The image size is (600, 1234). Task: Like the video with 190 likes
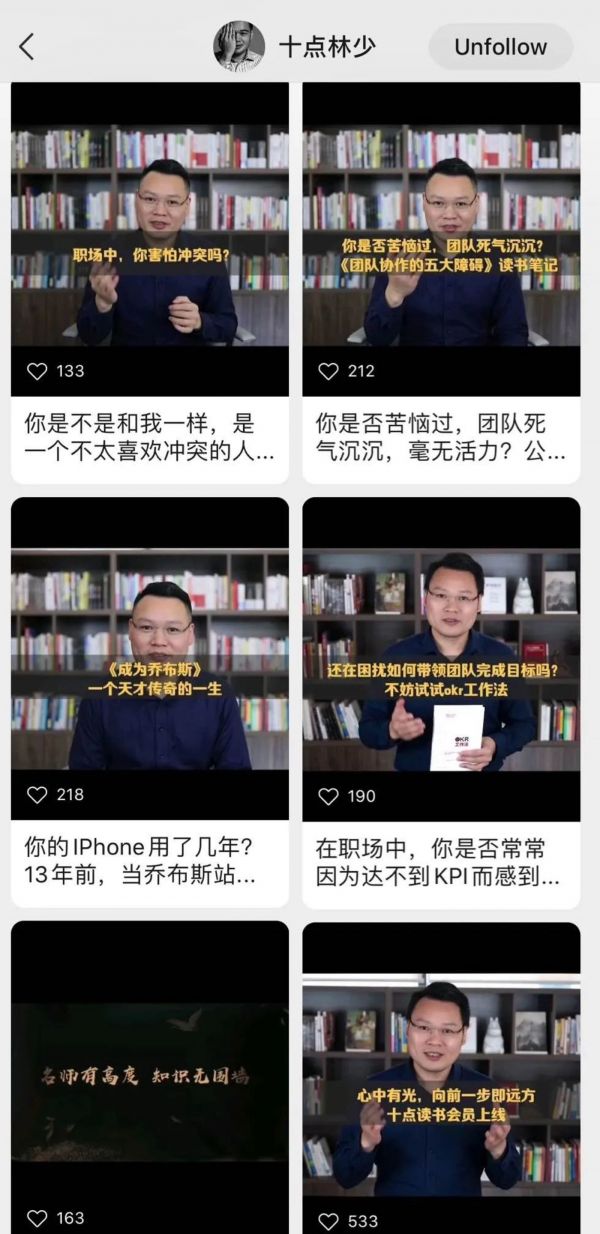click(x=329, y=796)
